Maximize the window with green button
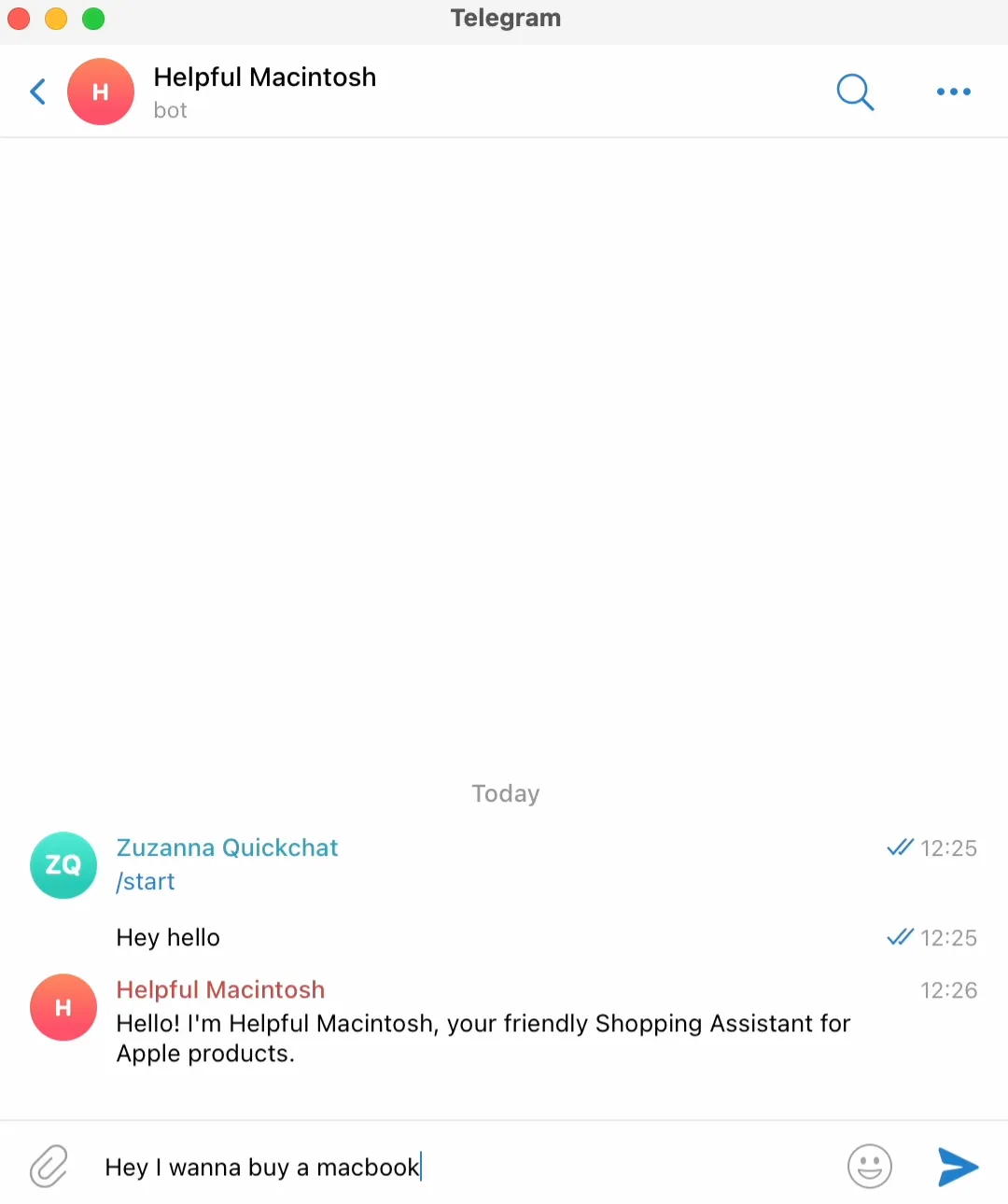 [x=93, y=19]
